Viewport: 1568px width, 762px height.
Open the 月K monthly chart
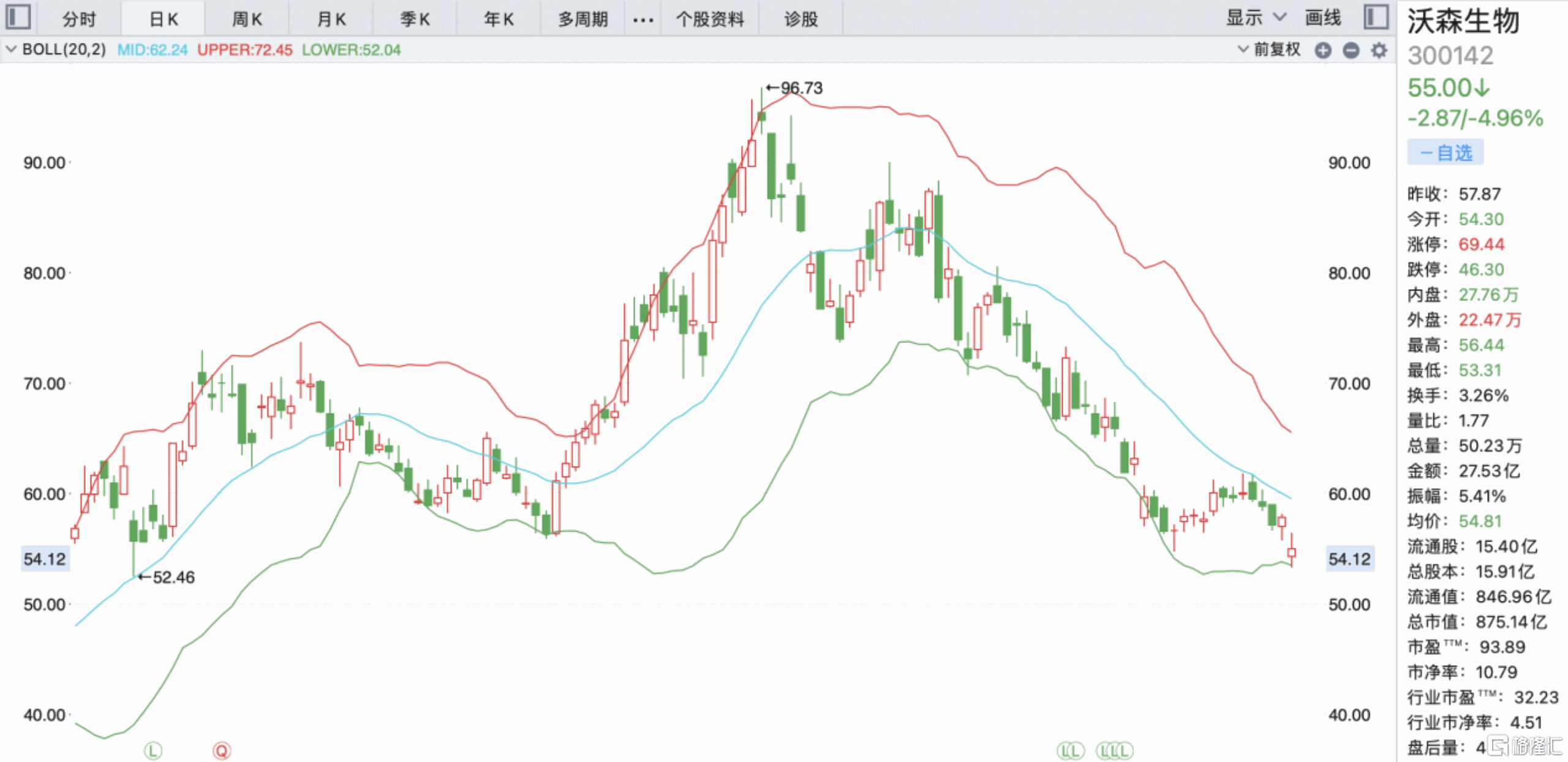[331, 19]
